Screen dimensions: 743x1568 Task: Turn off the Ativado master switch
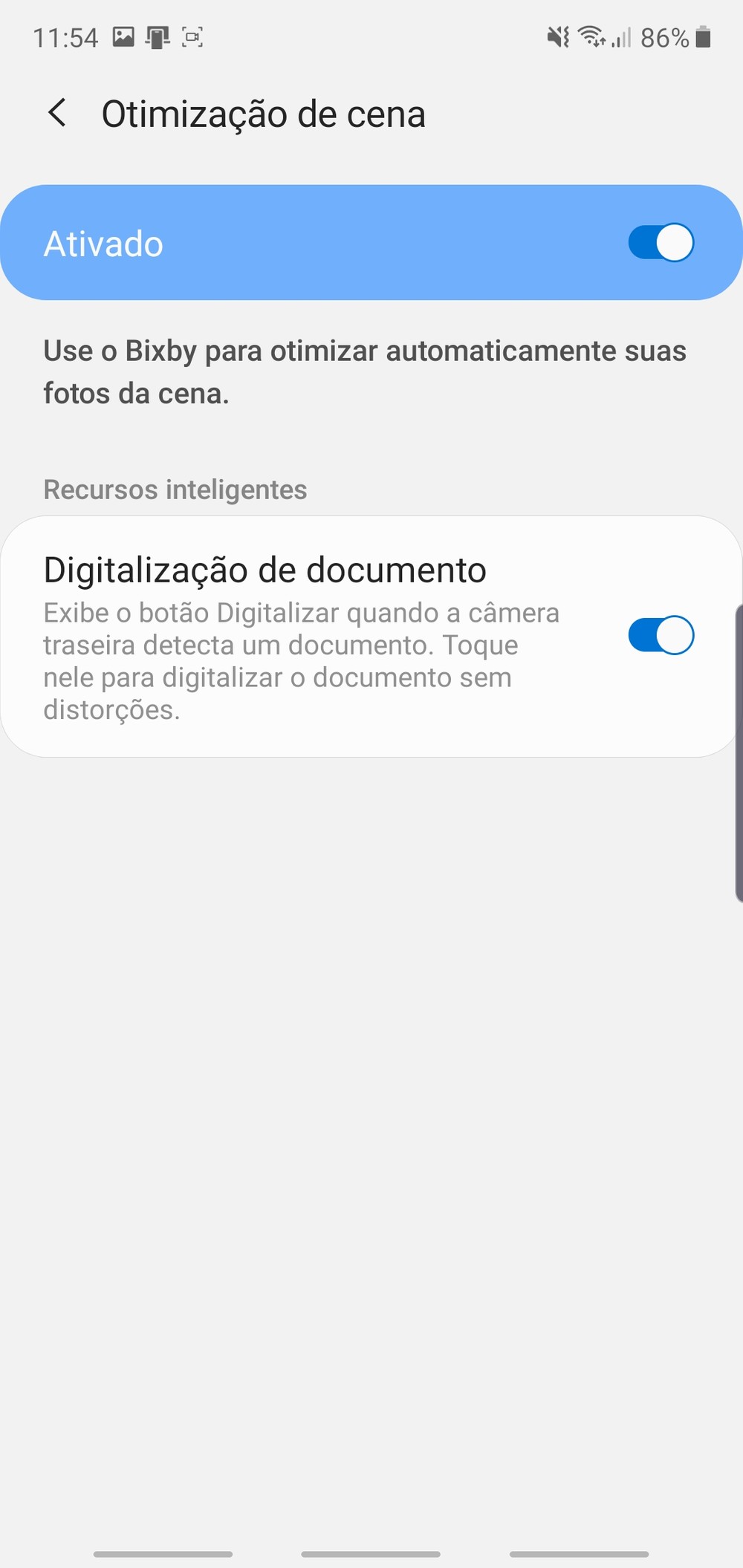point(661,243)
